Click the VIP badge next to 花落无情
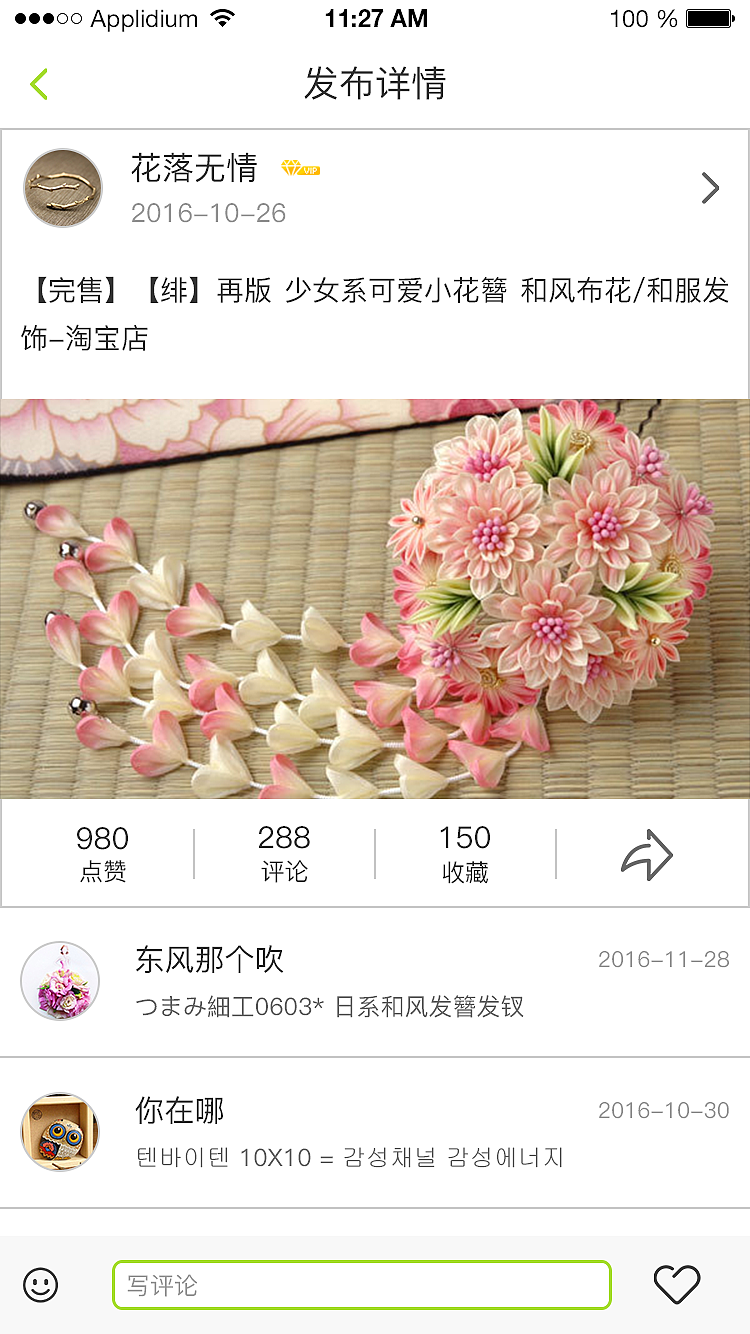Screen dimensions: 750x1334 tap(299, 169)
